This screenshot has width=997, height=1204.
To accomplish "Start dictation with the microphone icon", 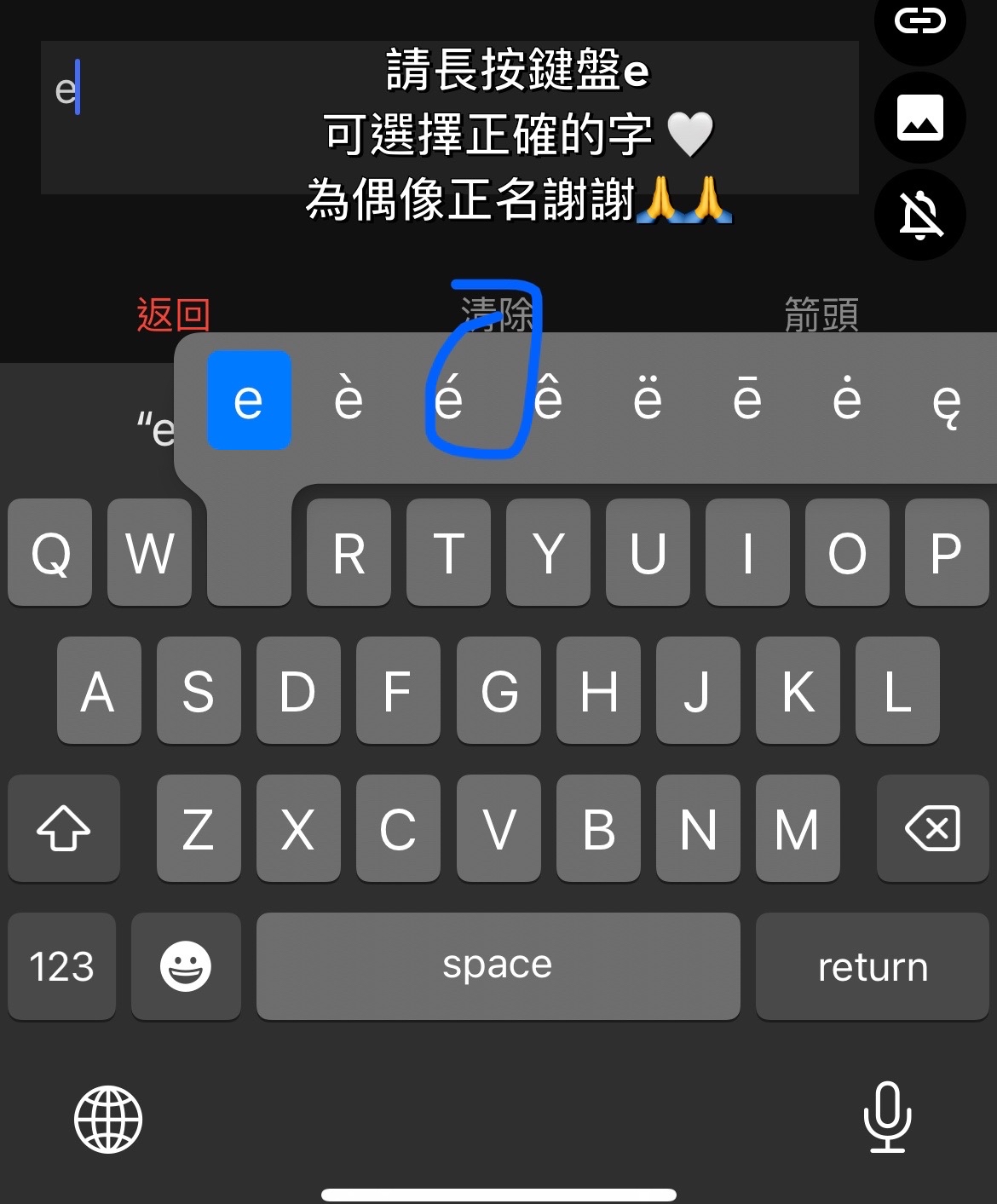I will (x=887, y=1117).
